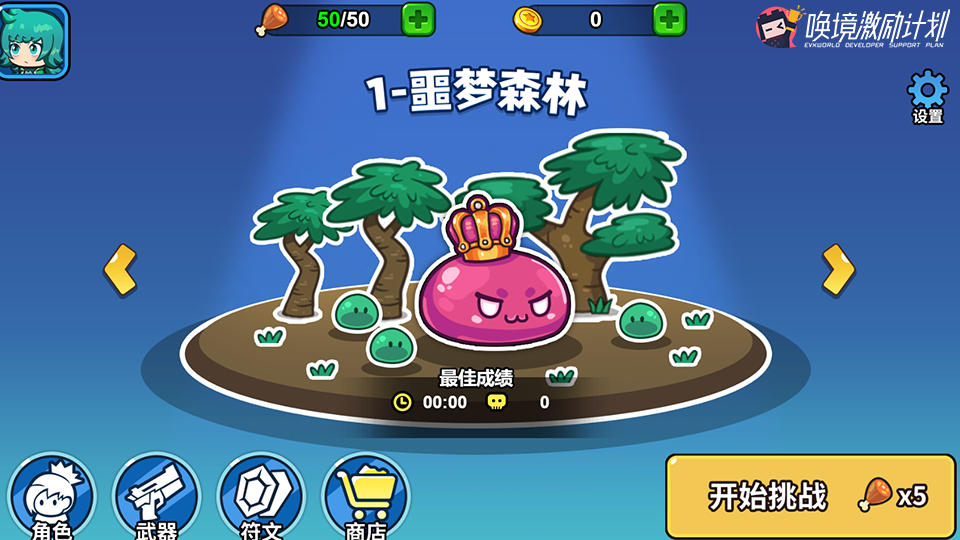This screenshot has height=540, width=960.
Task: Open the 商店 shop
Action: coord(365,498)
